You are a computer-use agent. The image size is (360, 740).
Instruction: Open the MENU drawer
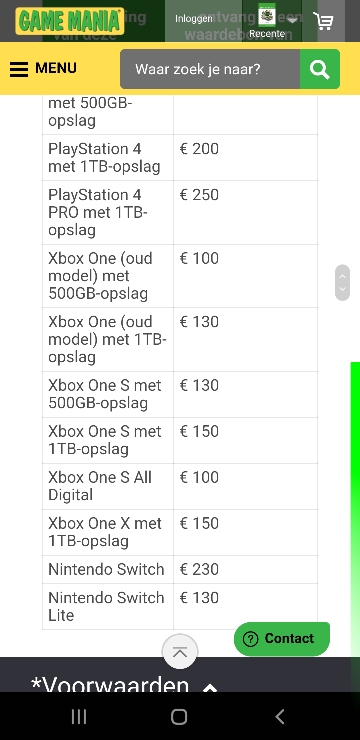pos(43,69)
